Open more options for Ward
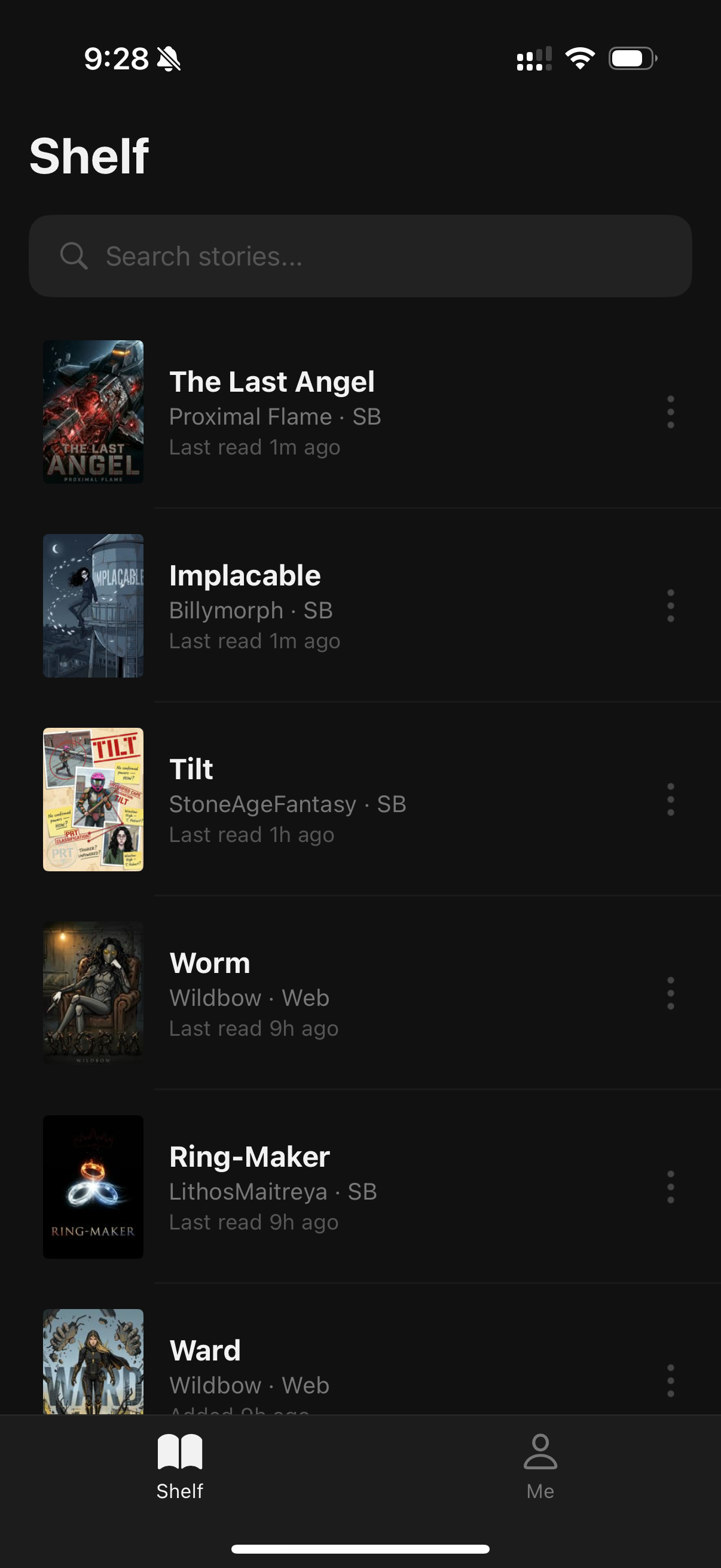The image size is (721, 1568). coord(670,1380)
